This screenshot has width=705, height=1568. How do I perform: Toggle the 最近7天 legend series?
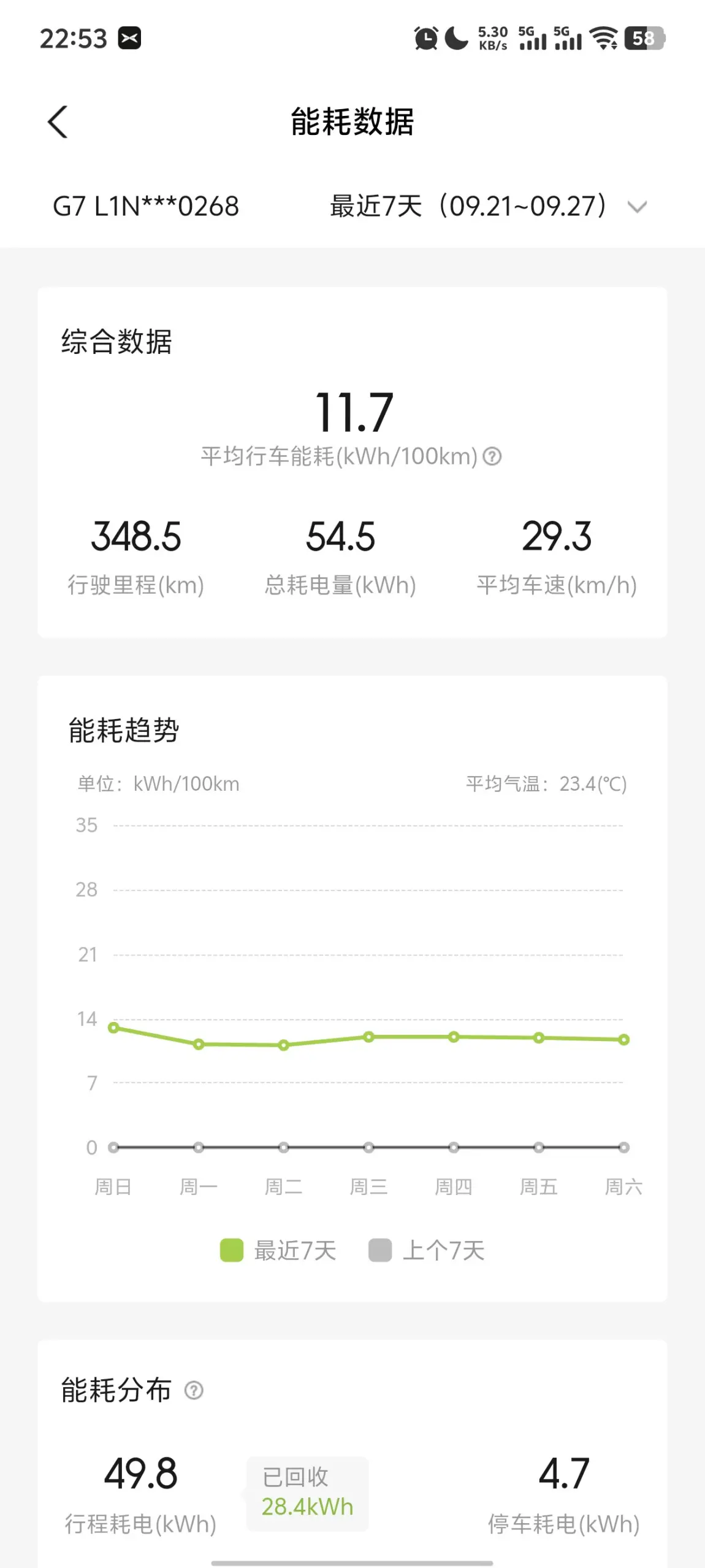click(278, 1250)
